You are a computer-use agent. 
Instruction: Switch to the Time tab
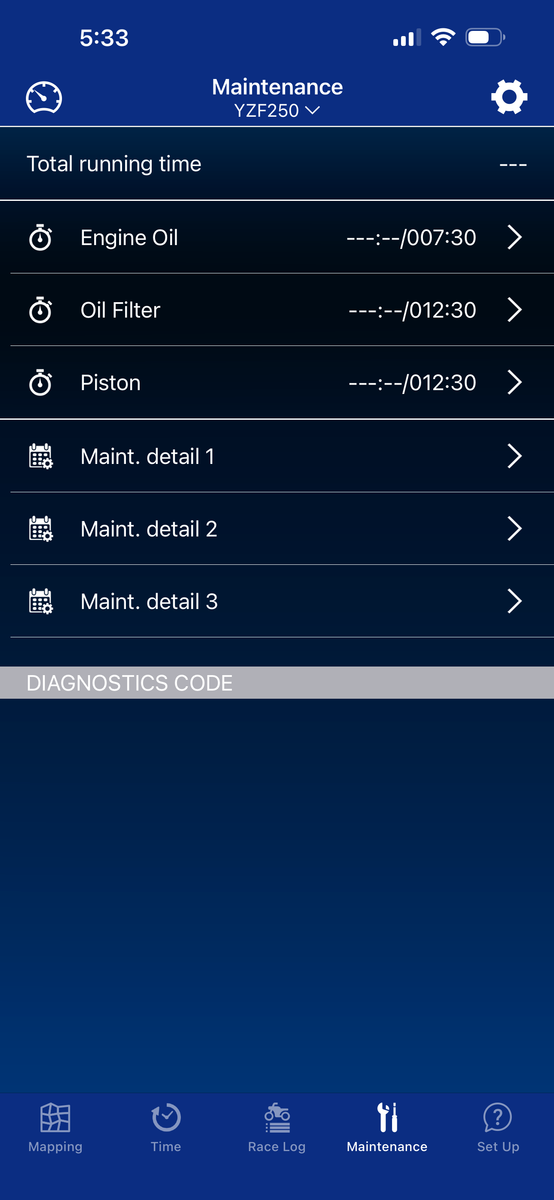click(x=166, y=1128)
